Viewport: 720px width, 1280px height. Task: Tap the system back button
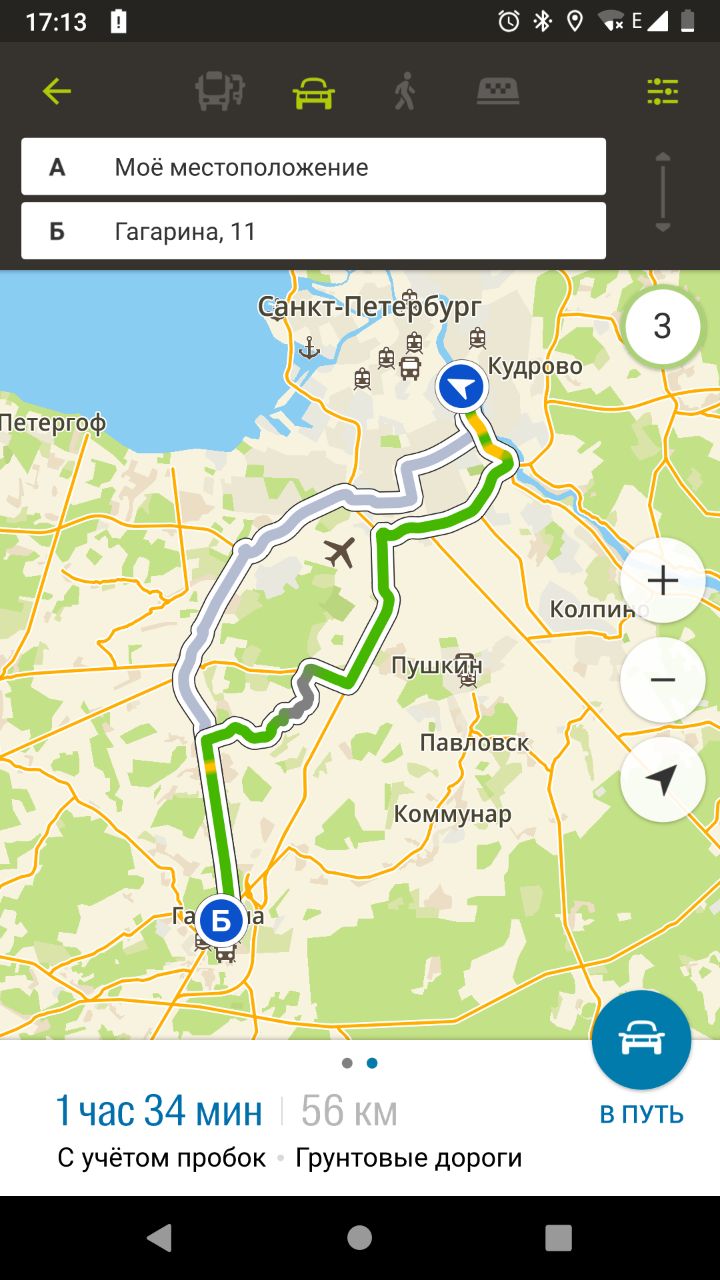pyautogui.click(x=160, y=1238)
